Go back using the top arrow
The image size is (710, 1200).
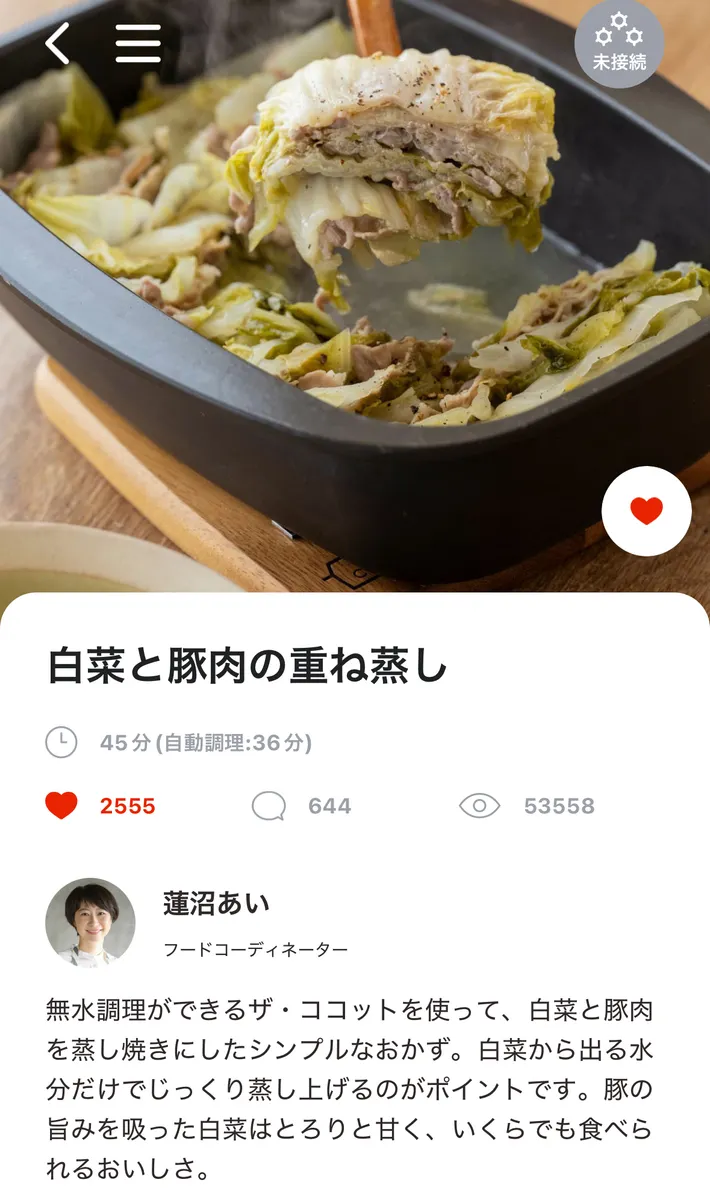[x=58, y=44]
